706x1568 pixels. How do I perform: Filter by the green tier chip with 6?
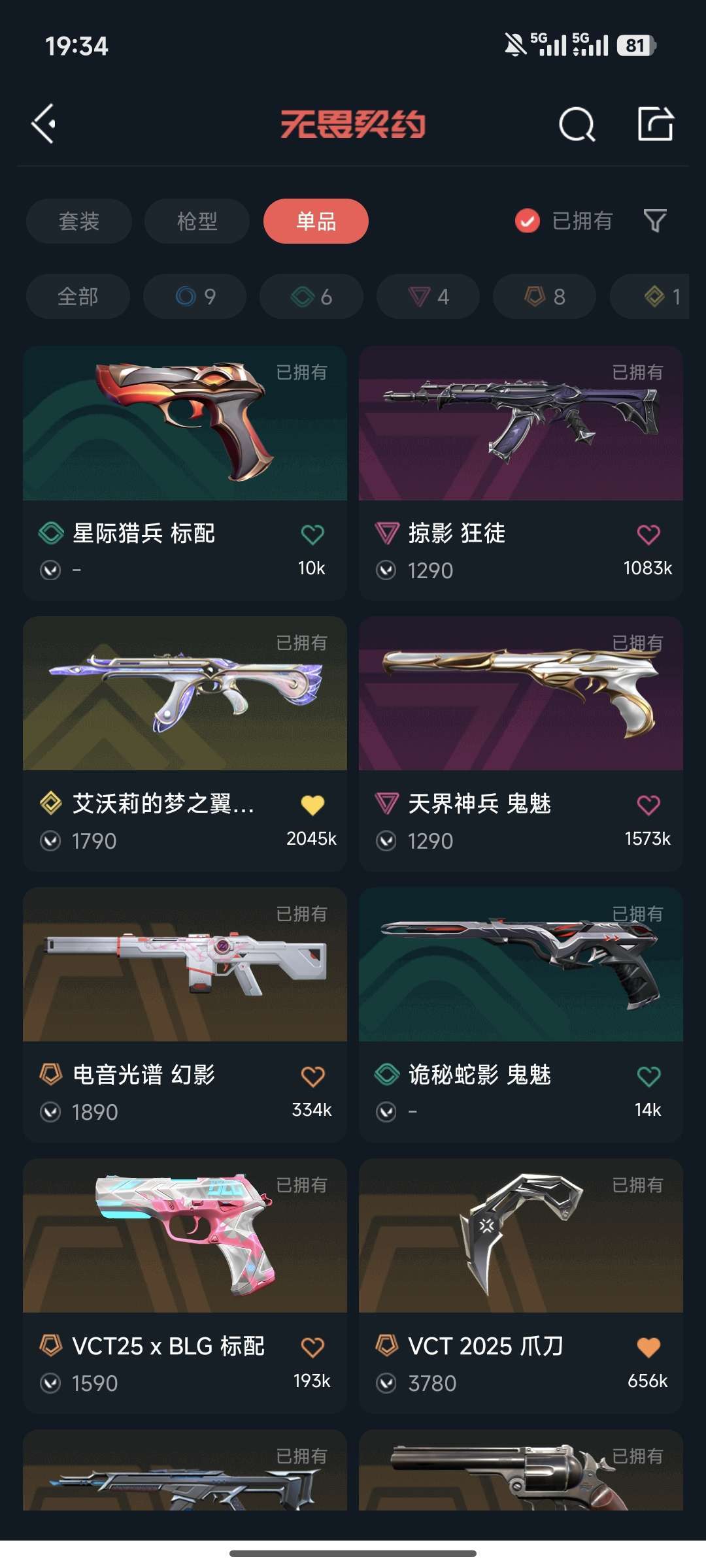[x=311, y=297]
